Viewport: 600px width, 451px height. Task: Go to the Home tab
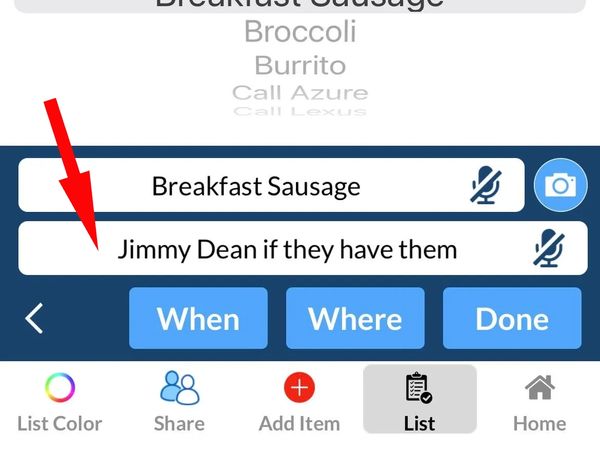(x=539, y=400)
